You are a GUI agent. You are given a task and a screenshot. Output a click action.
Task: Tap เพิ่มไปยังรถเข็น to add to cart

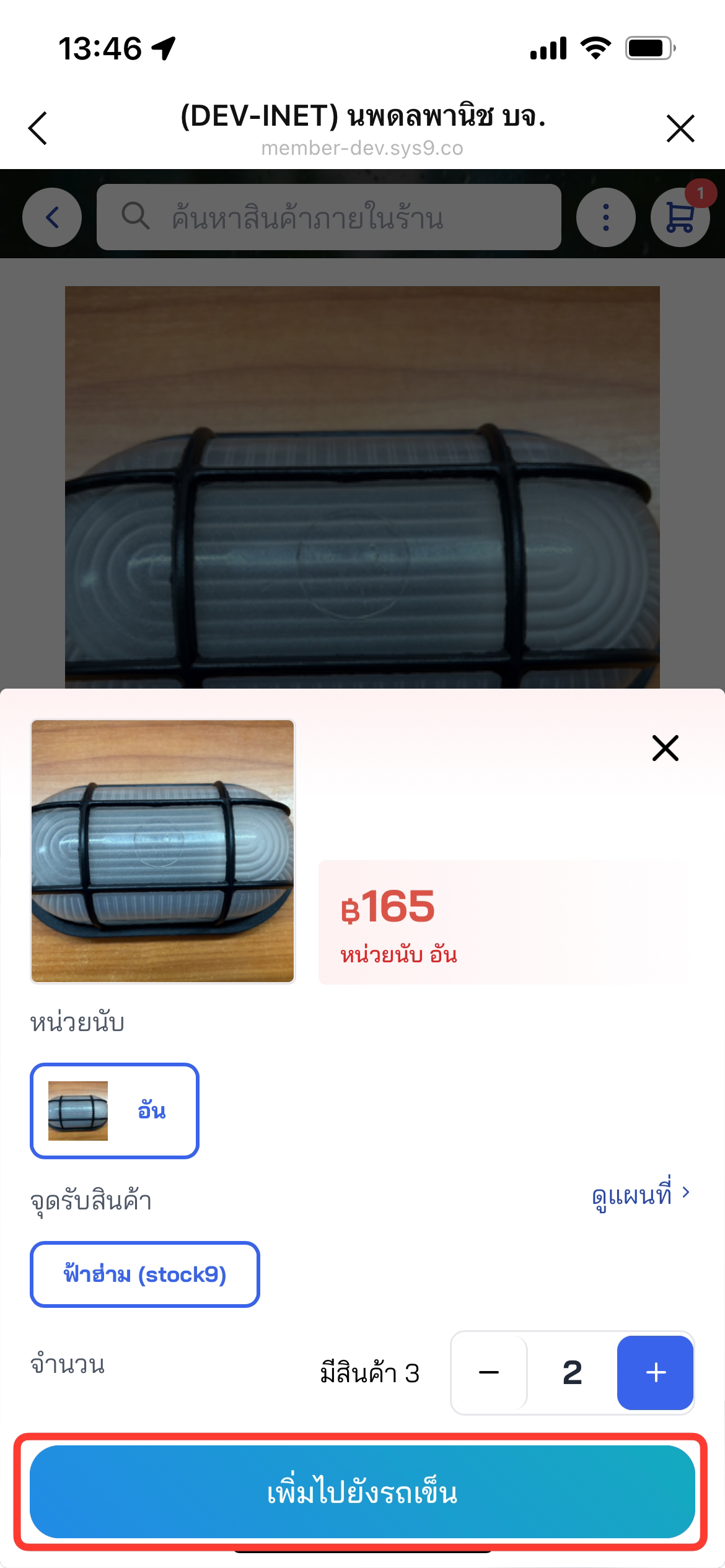(362, 1492)
